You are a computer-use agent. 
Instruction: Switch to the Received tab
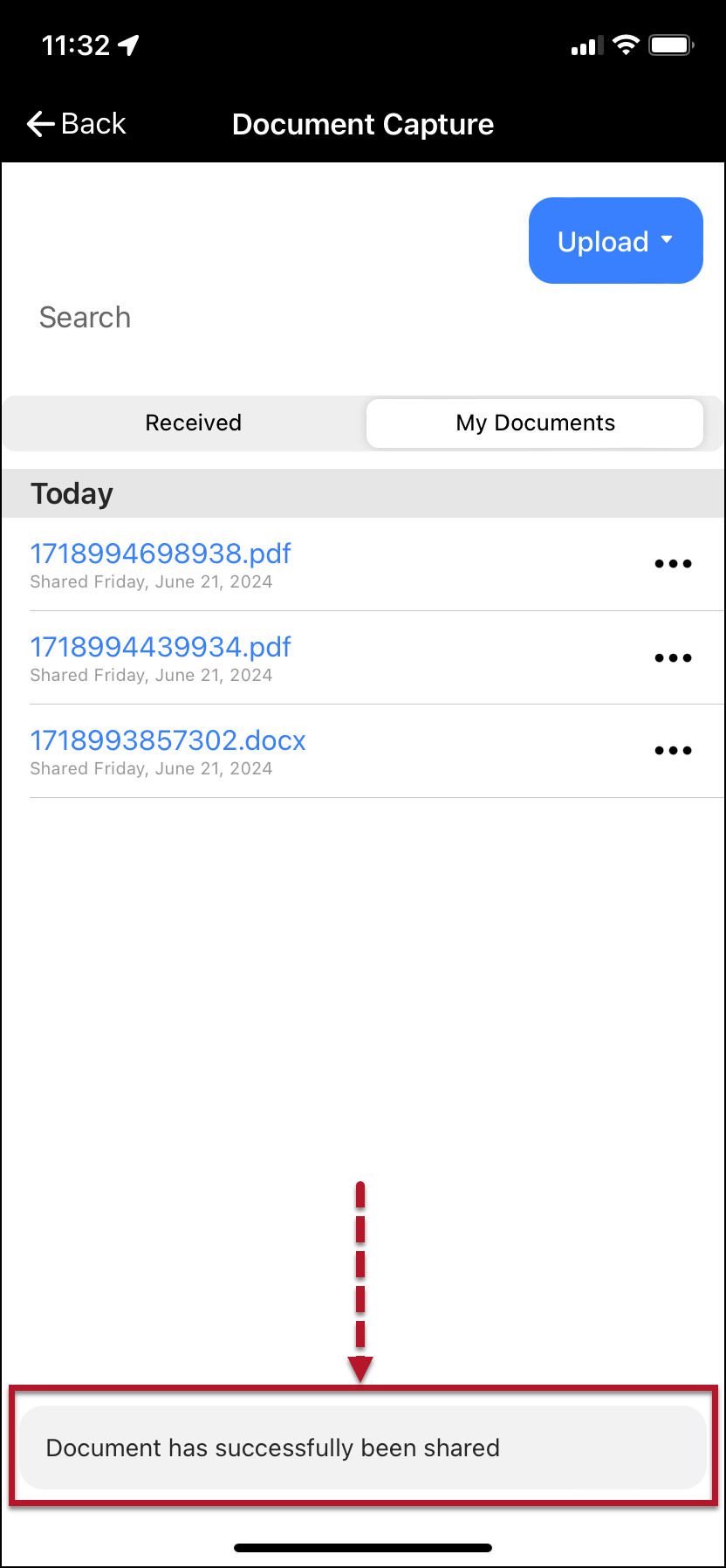click(193, 423)
